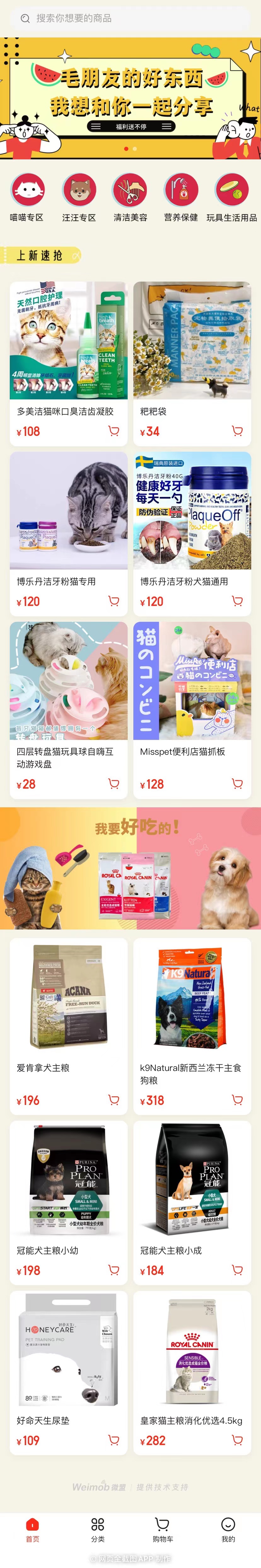Add 皇家猫主粮消化优选4.5kg to cart
Image resolution: width=261 pixels, height=1568 pixels.
(x=237, y=1440)
